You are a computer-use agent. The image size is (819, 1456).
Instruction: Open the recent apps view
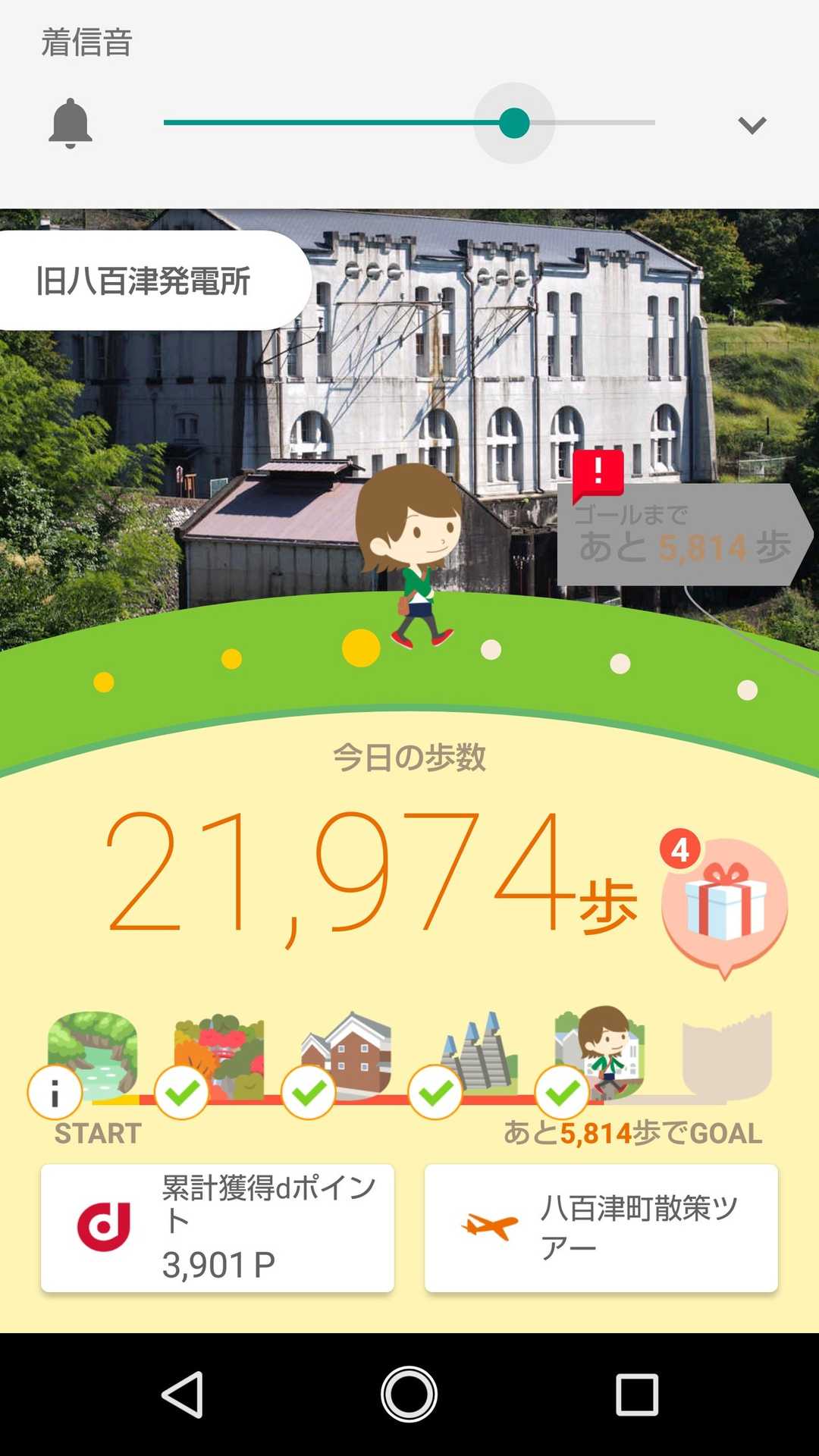(x=636, y=1394)
